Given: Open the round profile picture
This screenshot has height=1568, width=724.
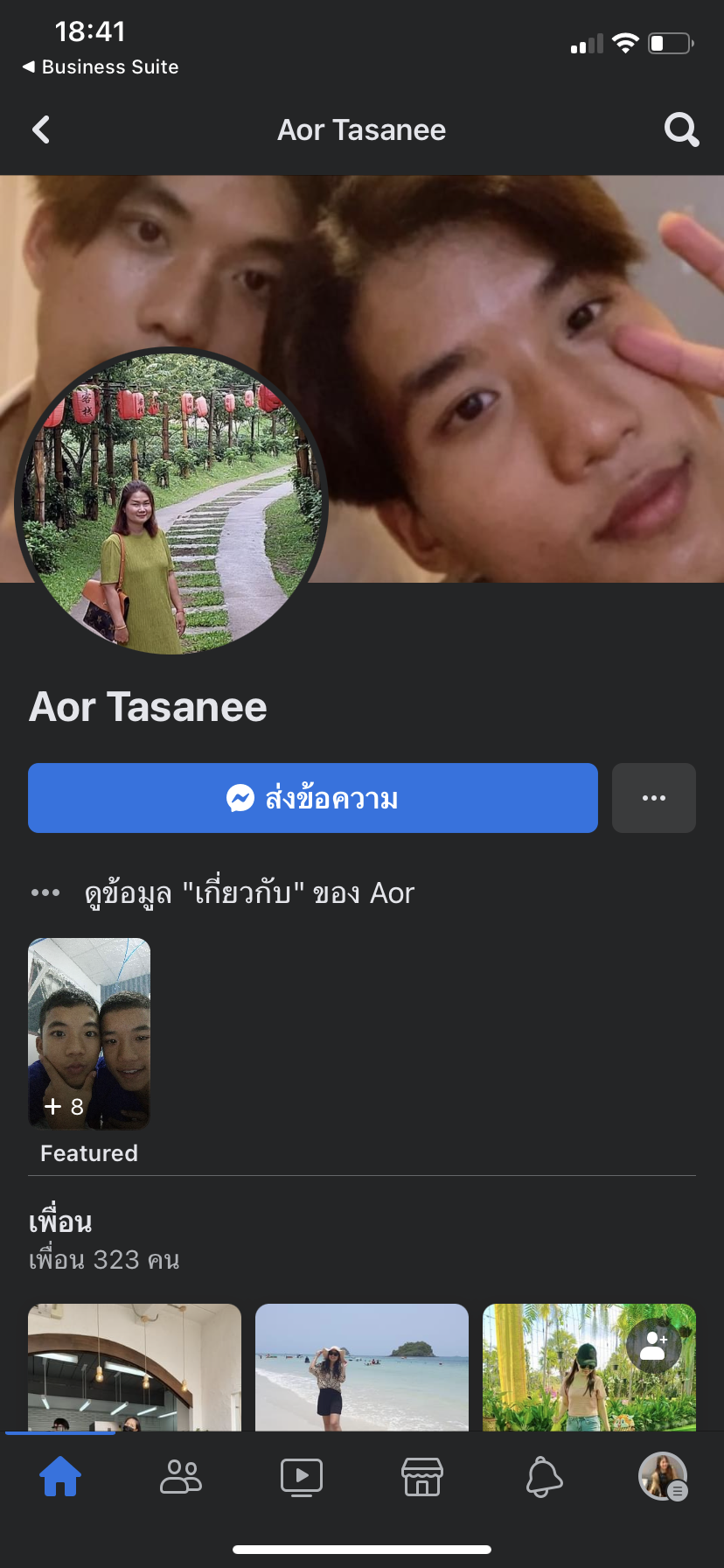Looking at the screenshot, I should tap(171, 502).
